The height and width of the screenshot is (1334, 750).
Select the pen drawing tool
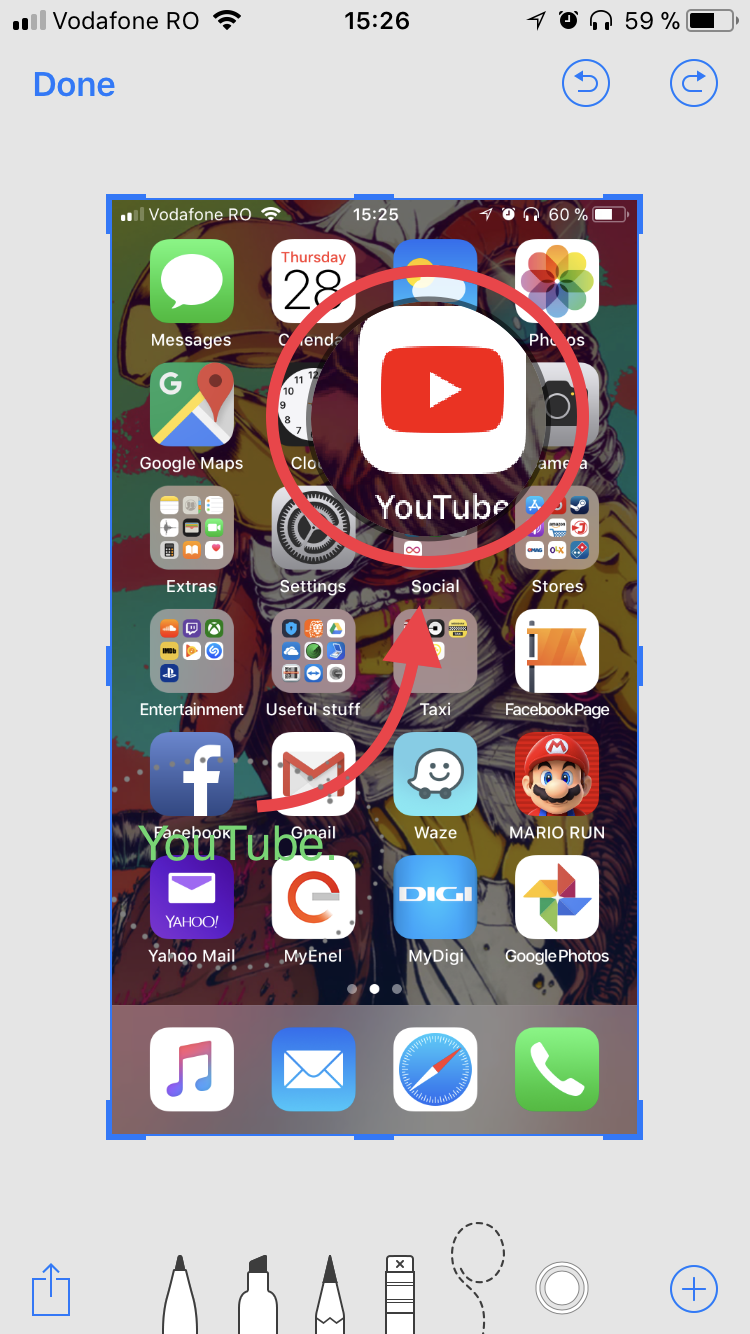tap(180, 1294)
